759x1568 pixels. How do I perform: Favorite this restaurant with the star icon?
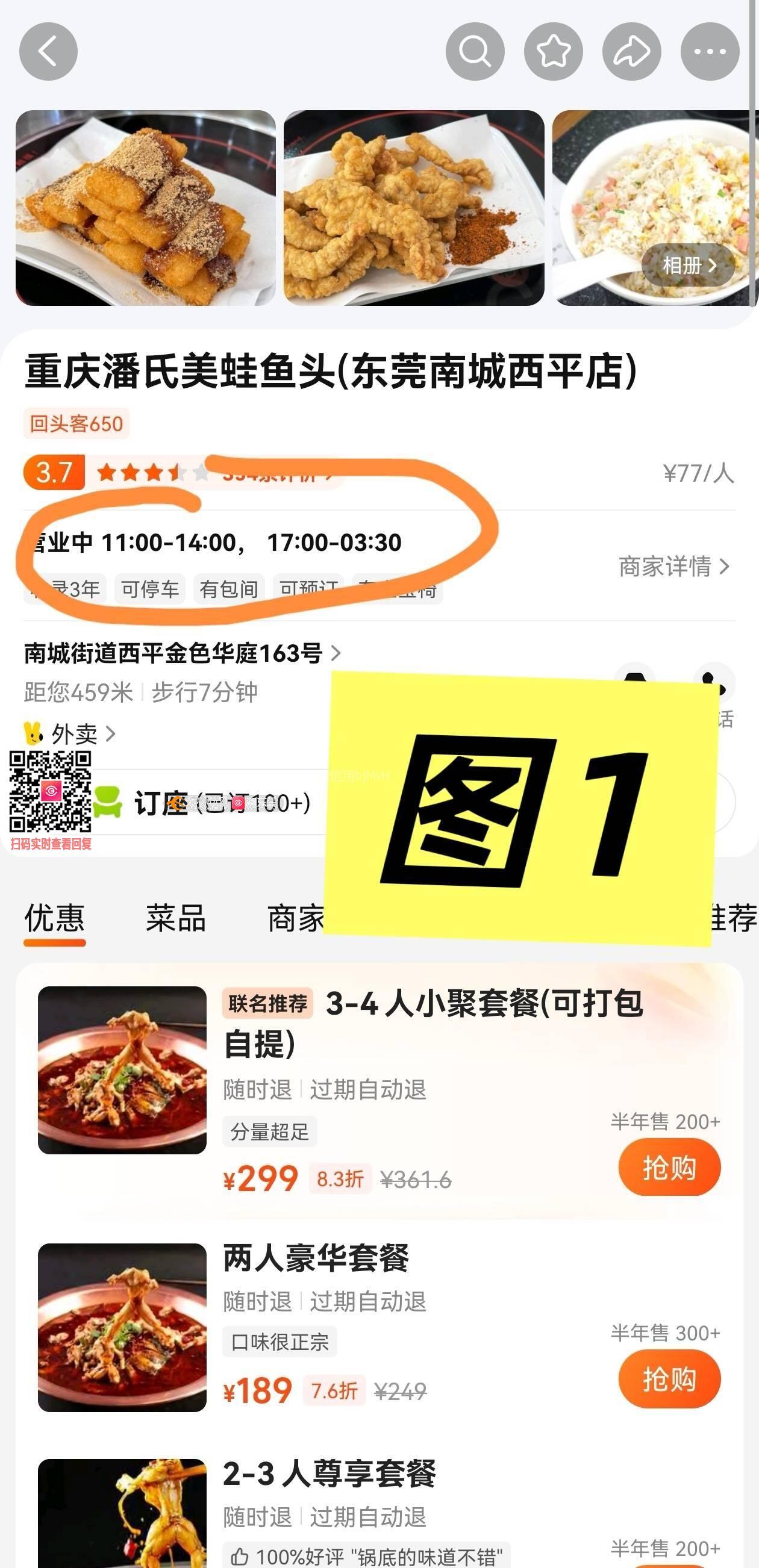(553, 52)
